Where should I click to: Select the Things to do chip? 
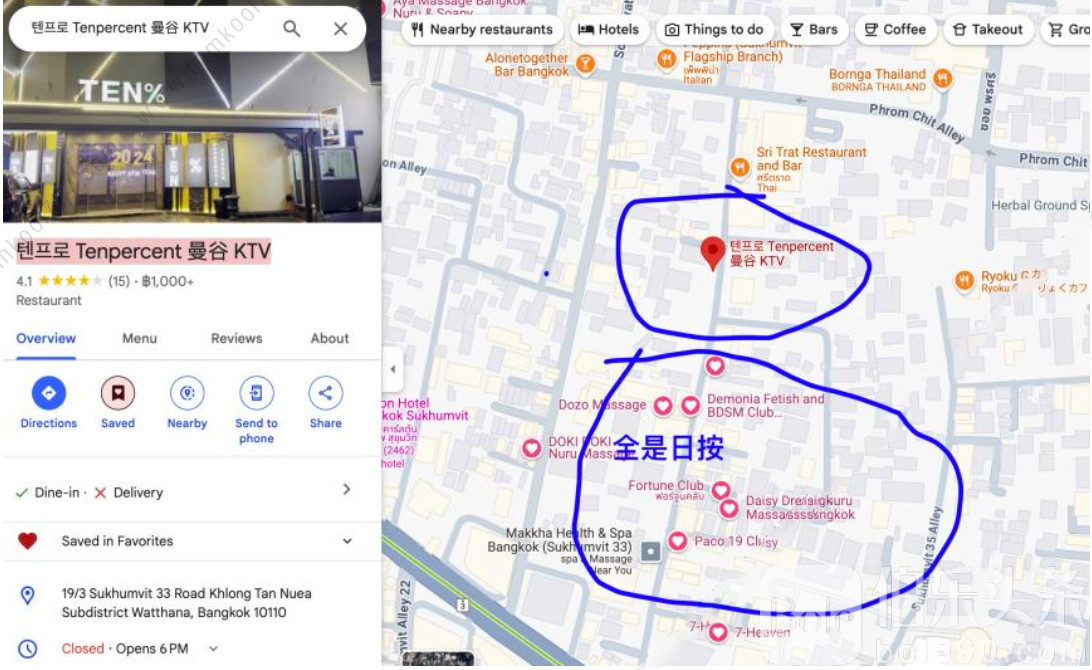point(714,29)
